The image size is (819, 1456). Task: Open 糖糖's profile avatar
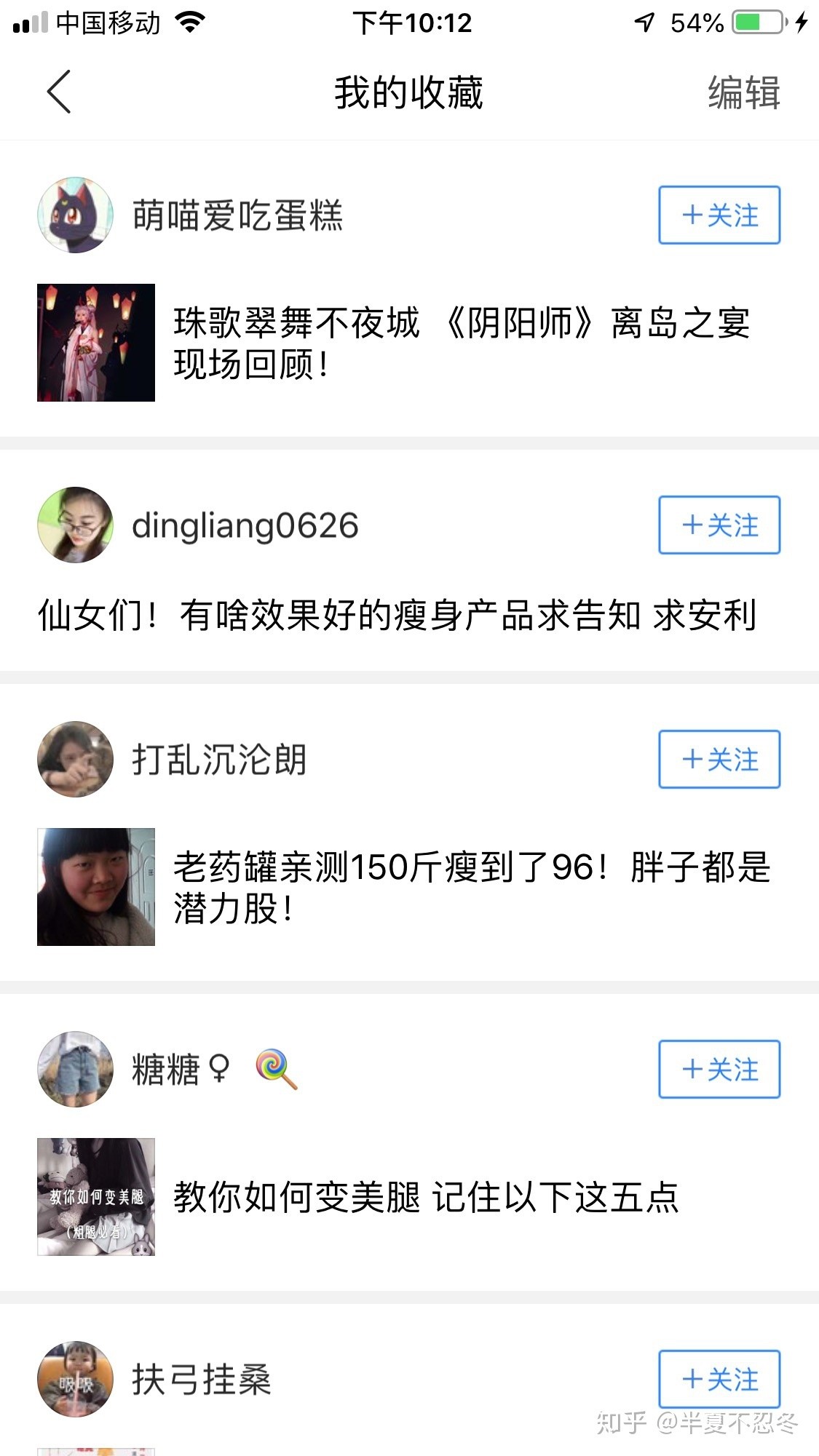click(x=75, y=1070)
